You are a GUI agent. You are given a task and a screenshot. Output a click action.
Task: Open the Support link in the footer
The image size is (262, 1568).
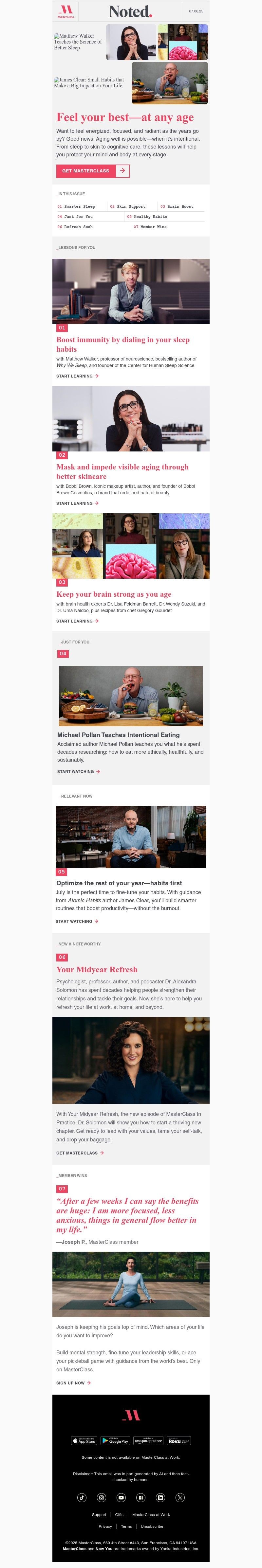coord(99,1514)
